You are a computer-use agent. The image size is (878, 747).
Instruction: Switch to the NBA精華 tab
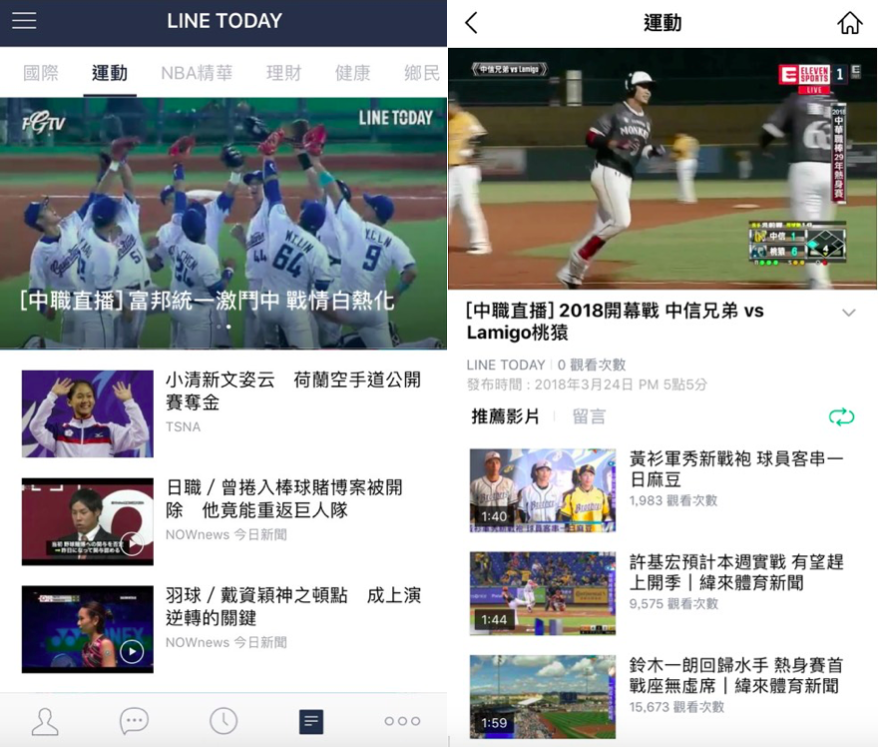point(197,73)
